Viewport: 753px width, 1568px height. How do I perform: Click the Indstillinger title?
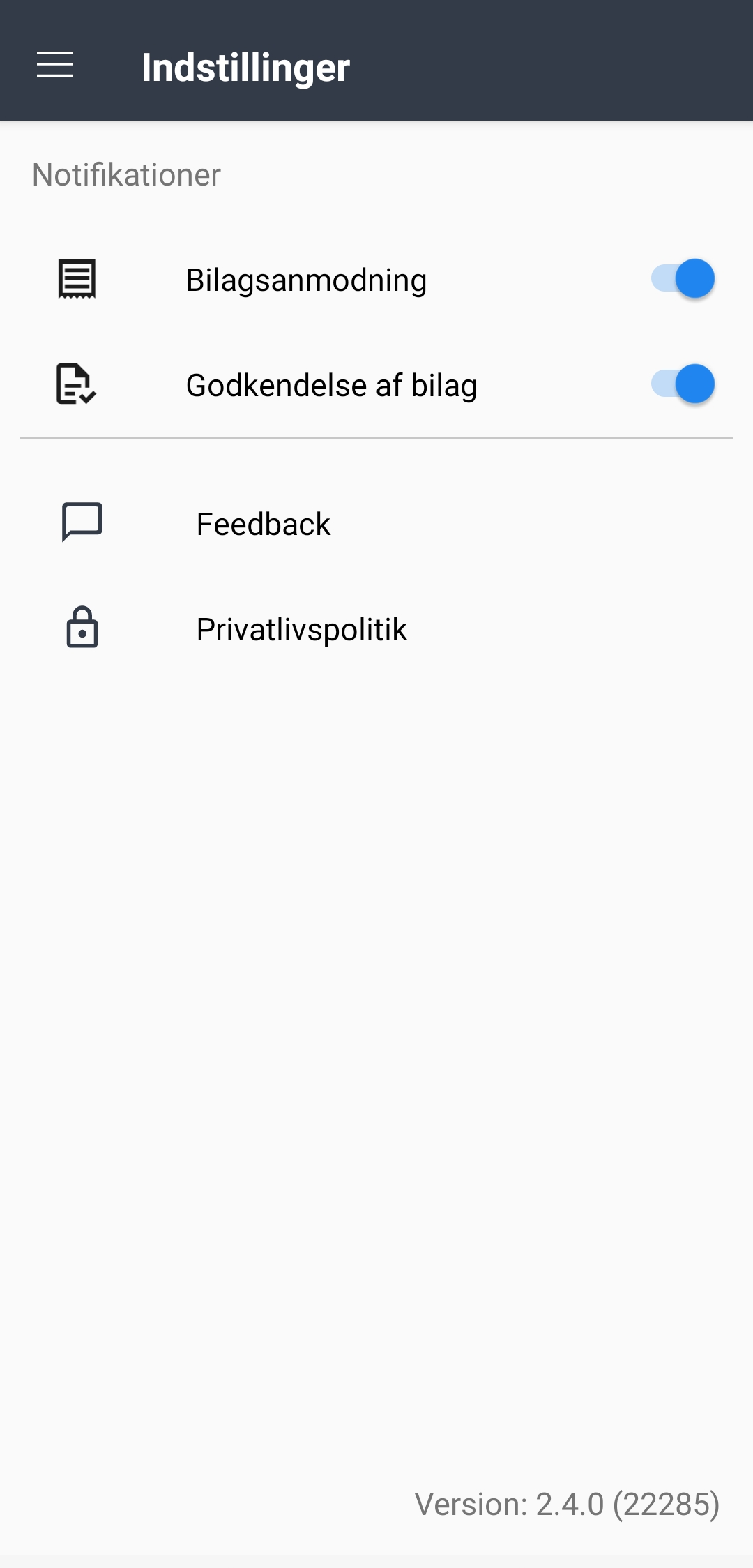[245, 66]
